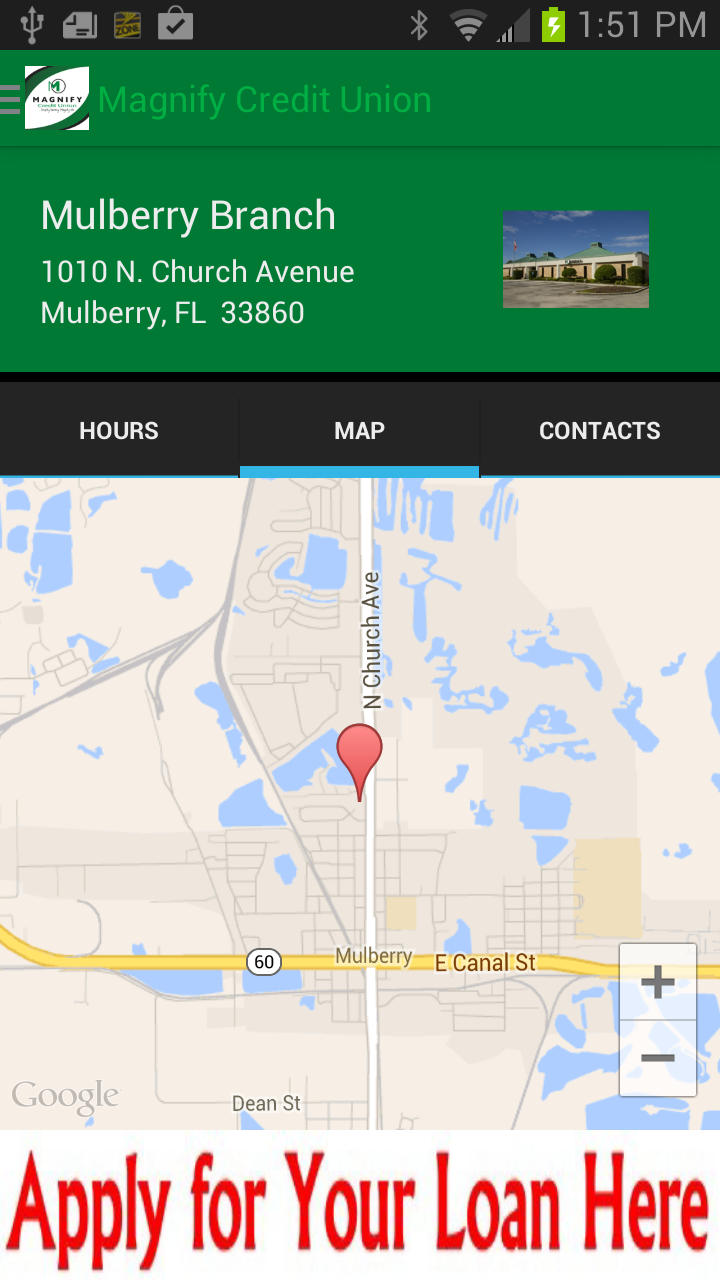720x1280 pixels.
Task: Tap the blue MAP tab indicator bar
Action: tap(359, 469)
